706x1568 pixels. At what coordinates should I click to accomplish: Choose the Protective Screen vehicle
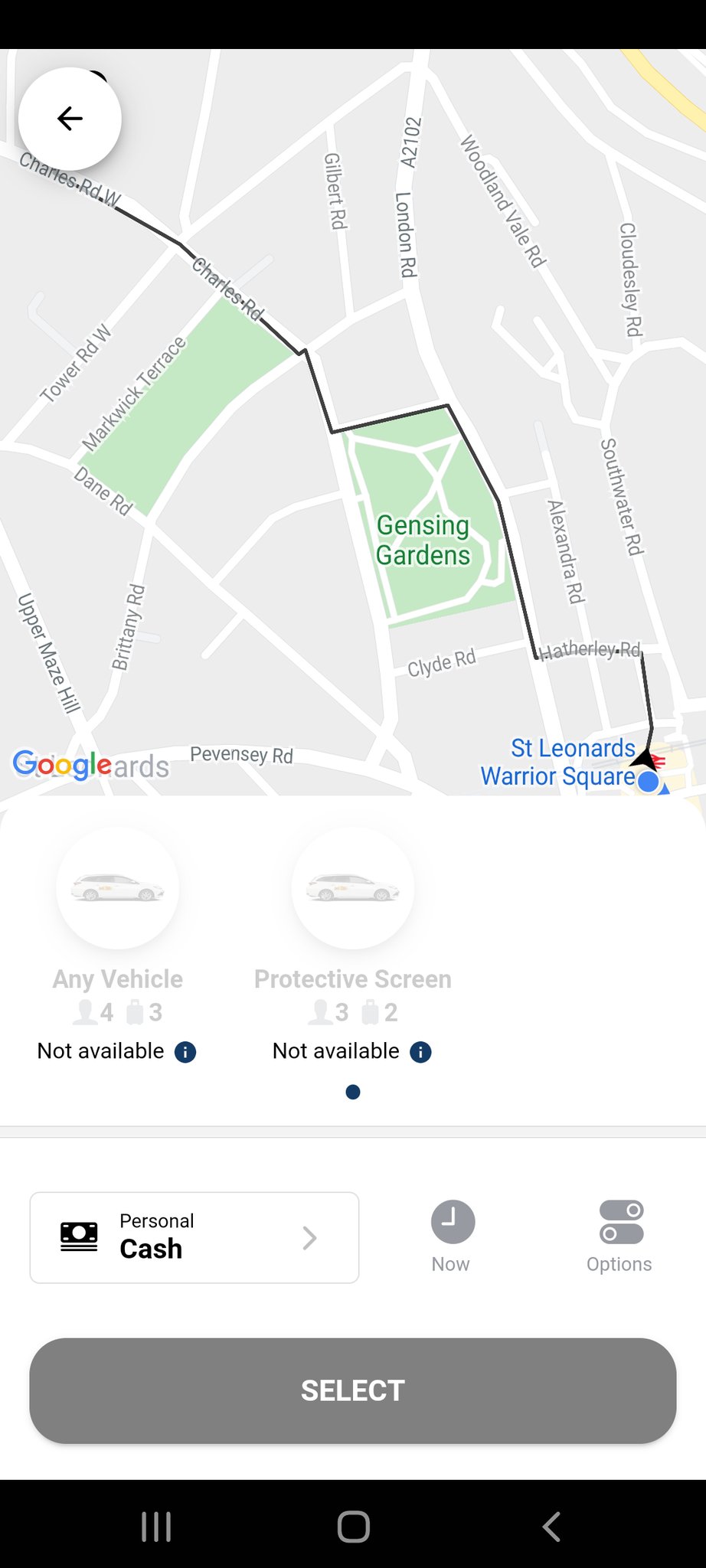click(x=352, y=888)
